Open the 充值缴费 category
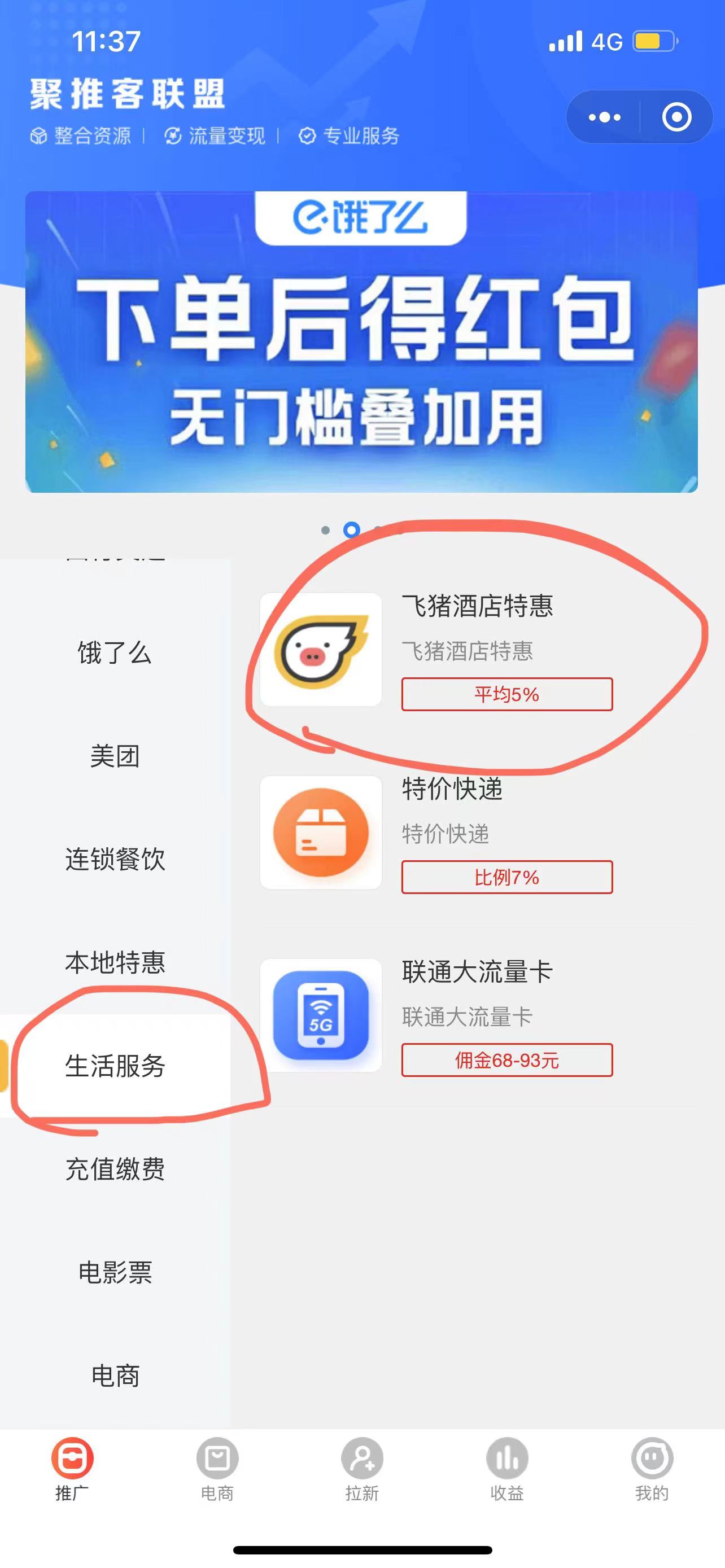Viewport: 725px width, 1568px height. (x=115, y=1169)
